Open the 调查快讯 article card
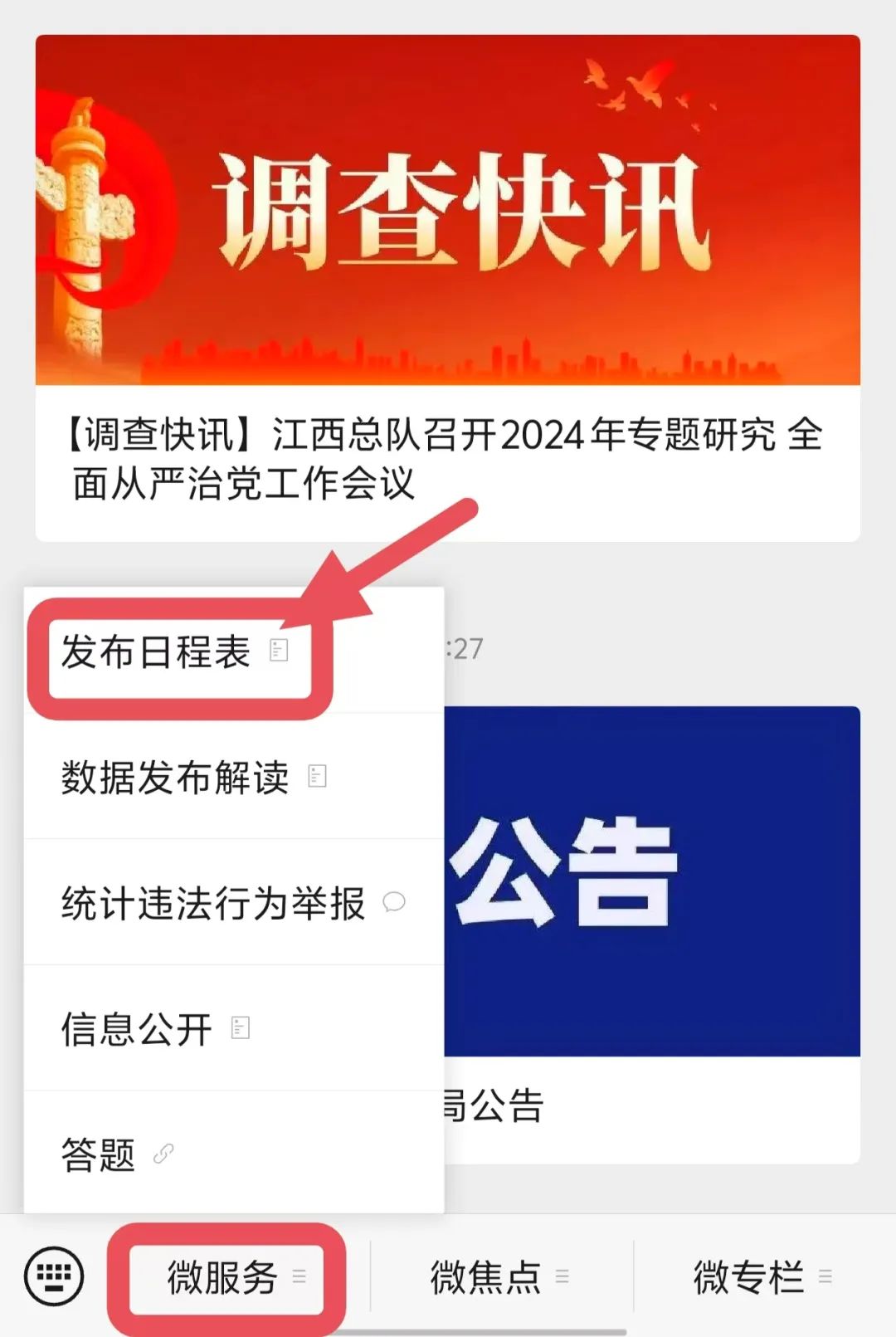The image size is (896, 1337). 448,286
